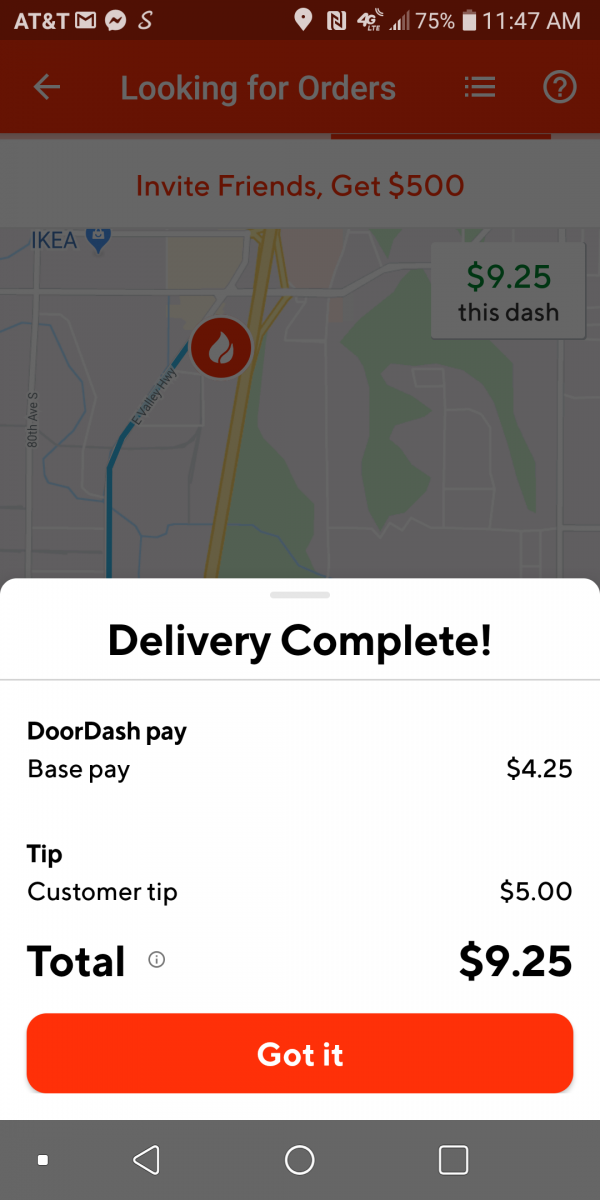This screenshot has height=1200, width=600.
Task: Open the order list icon
Action: pyautogui.click(x=480, y=88)
